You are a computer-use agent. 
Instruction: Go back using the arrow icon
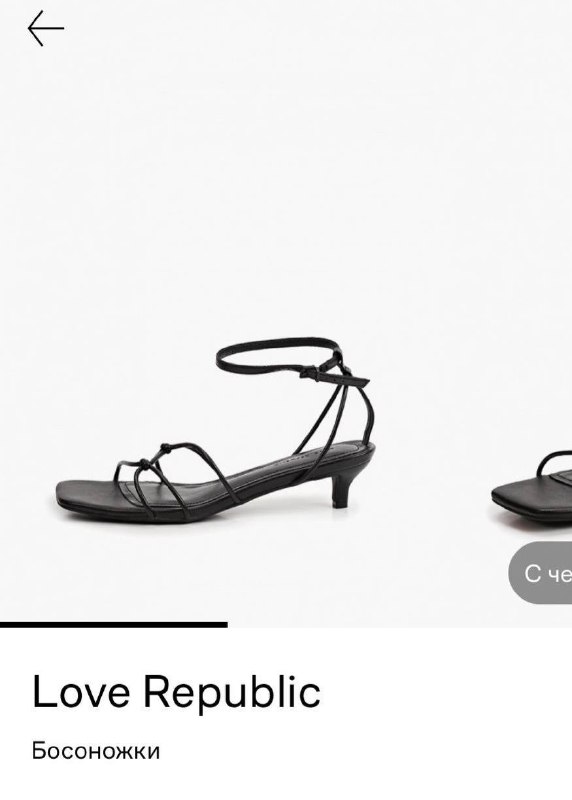point(45,29)
